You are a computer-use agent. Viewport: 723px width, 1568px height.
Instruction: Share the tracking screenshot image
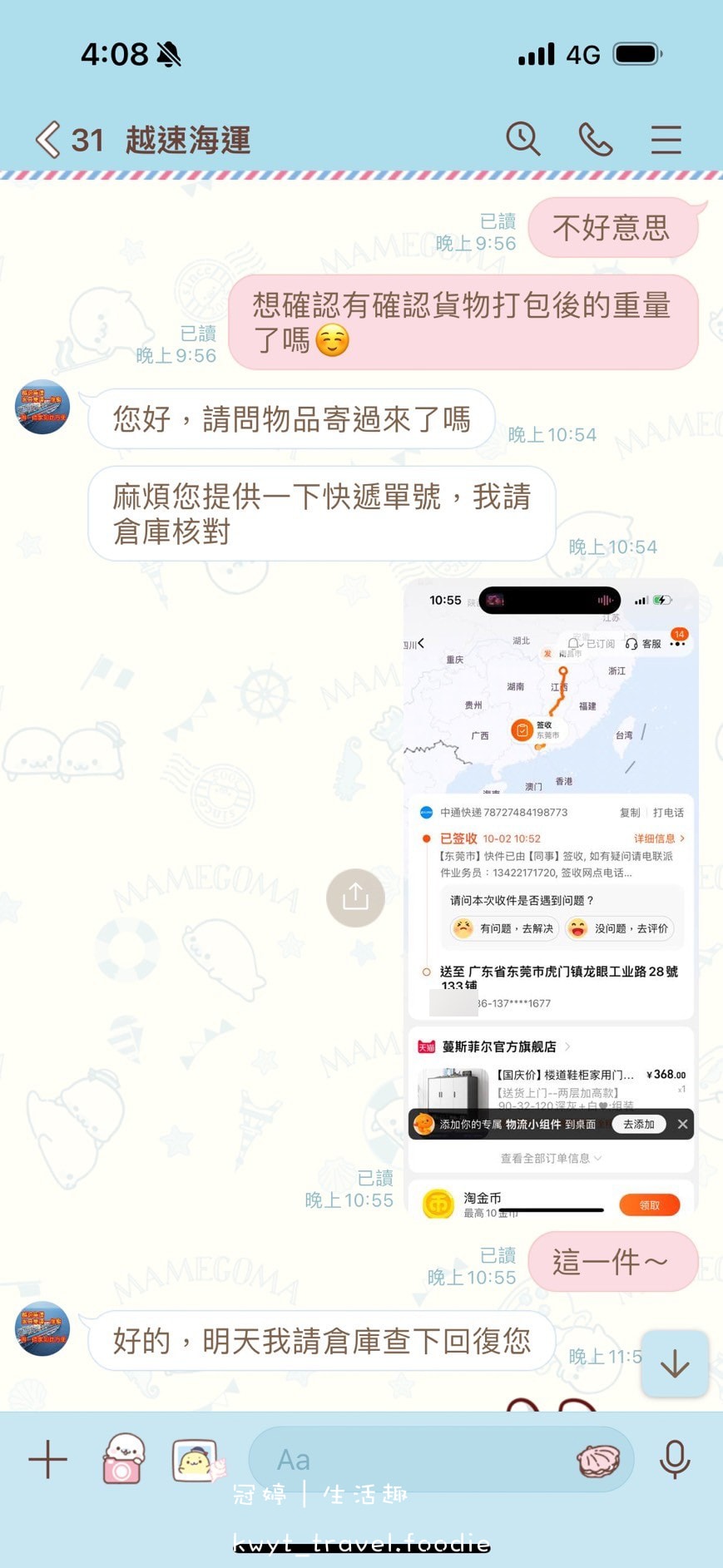pos(355,898)
